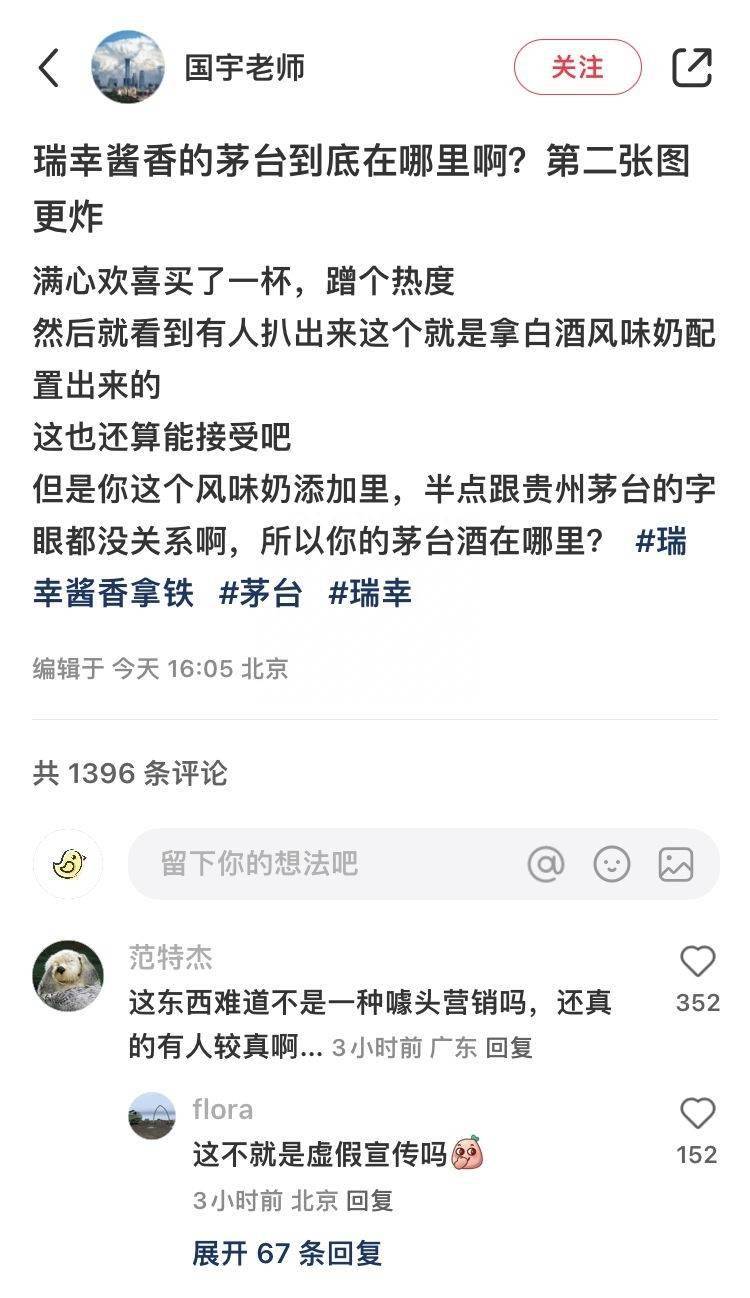Like flora's reply
This screenshot has width=750, height=1298.
[697, 1114]
